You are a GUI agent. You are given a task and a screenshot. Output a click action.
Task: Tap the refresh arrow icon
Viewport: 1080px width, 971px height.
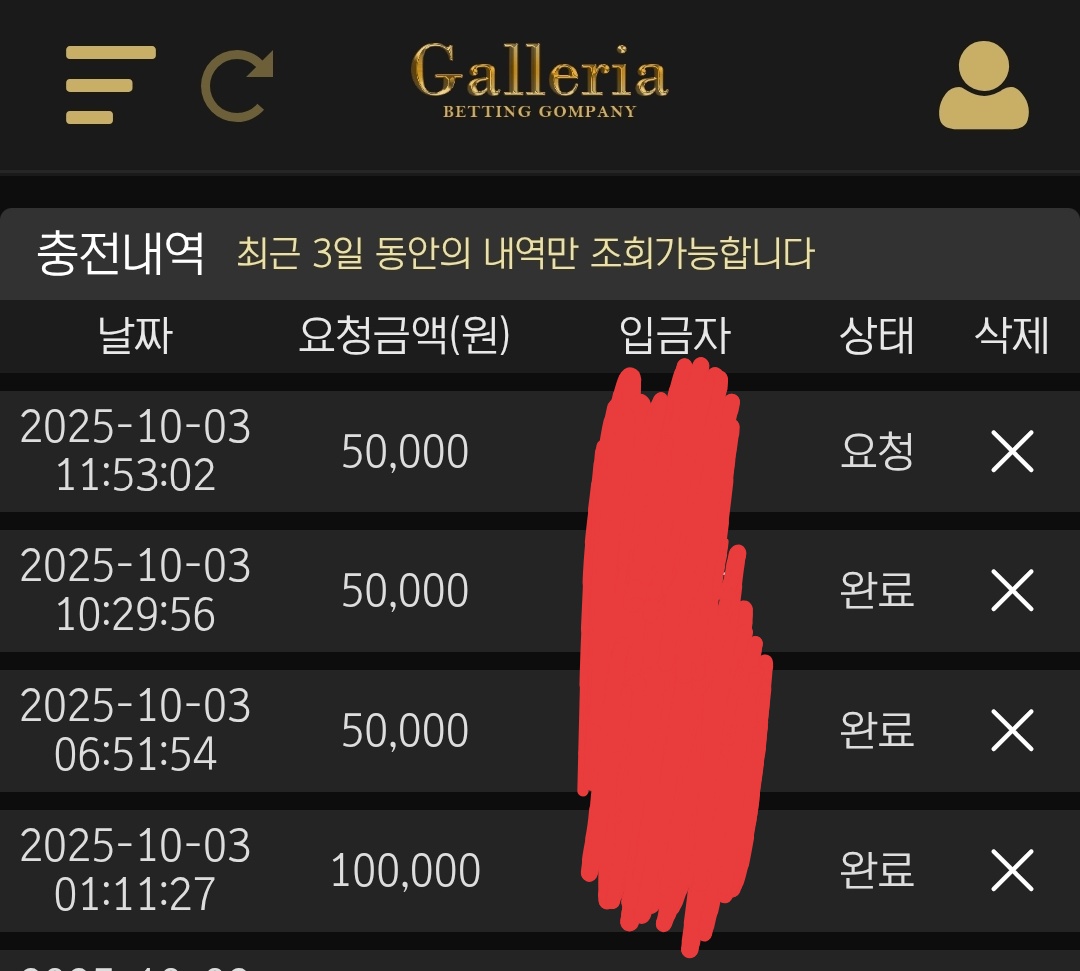tap(237, 86)
